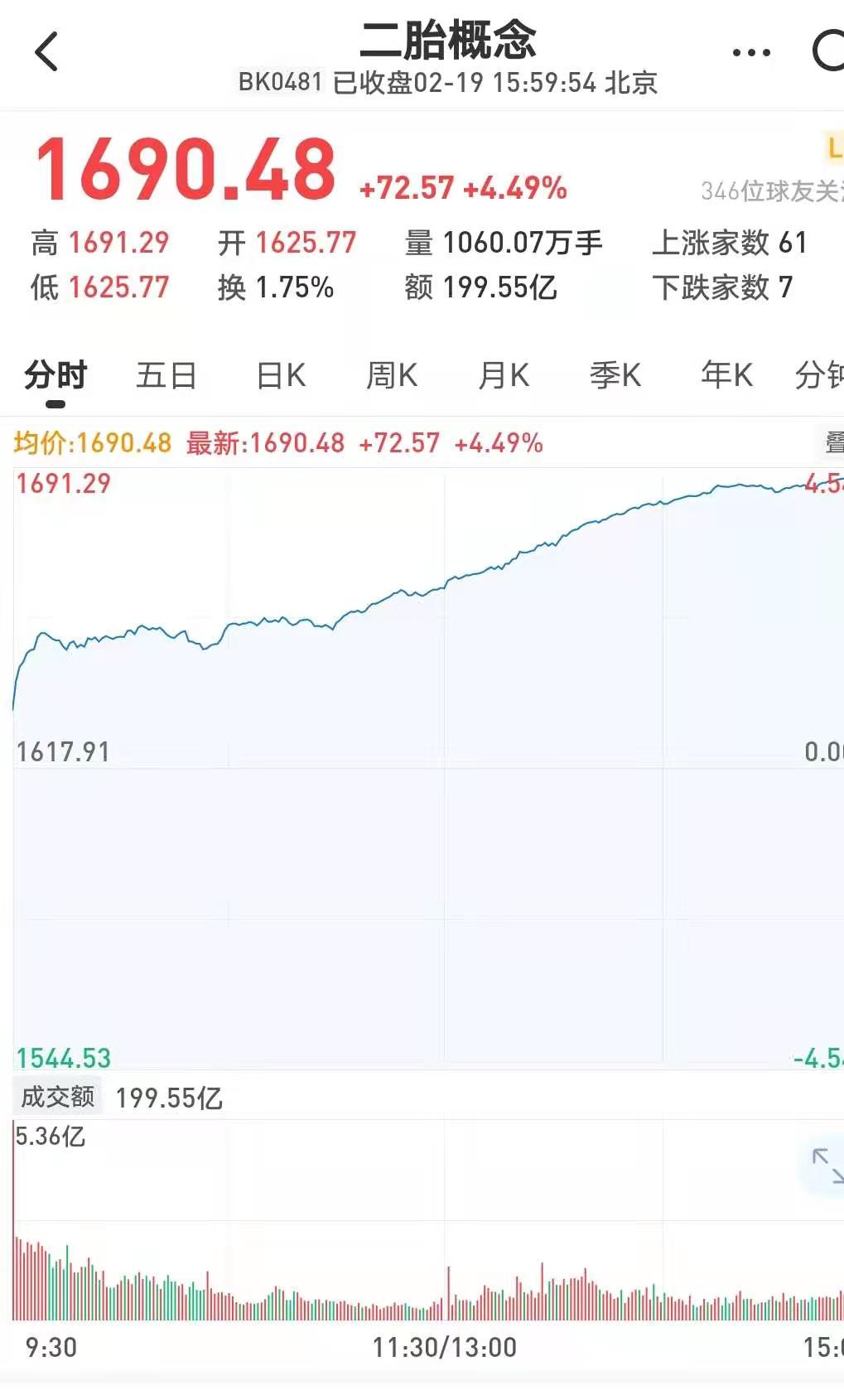View the 季K chart tab

(x=615, y=375)
